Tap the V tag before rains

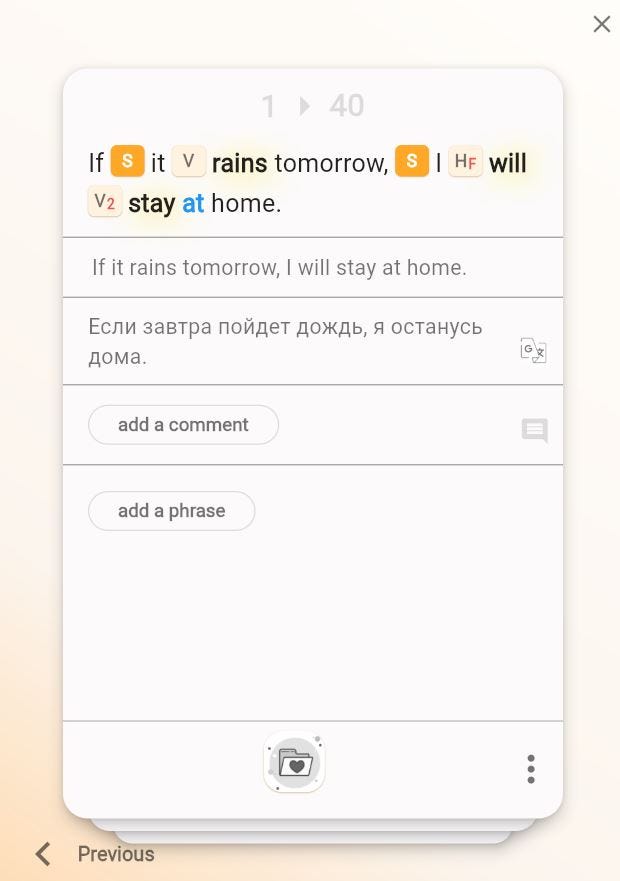coord(188,162)
